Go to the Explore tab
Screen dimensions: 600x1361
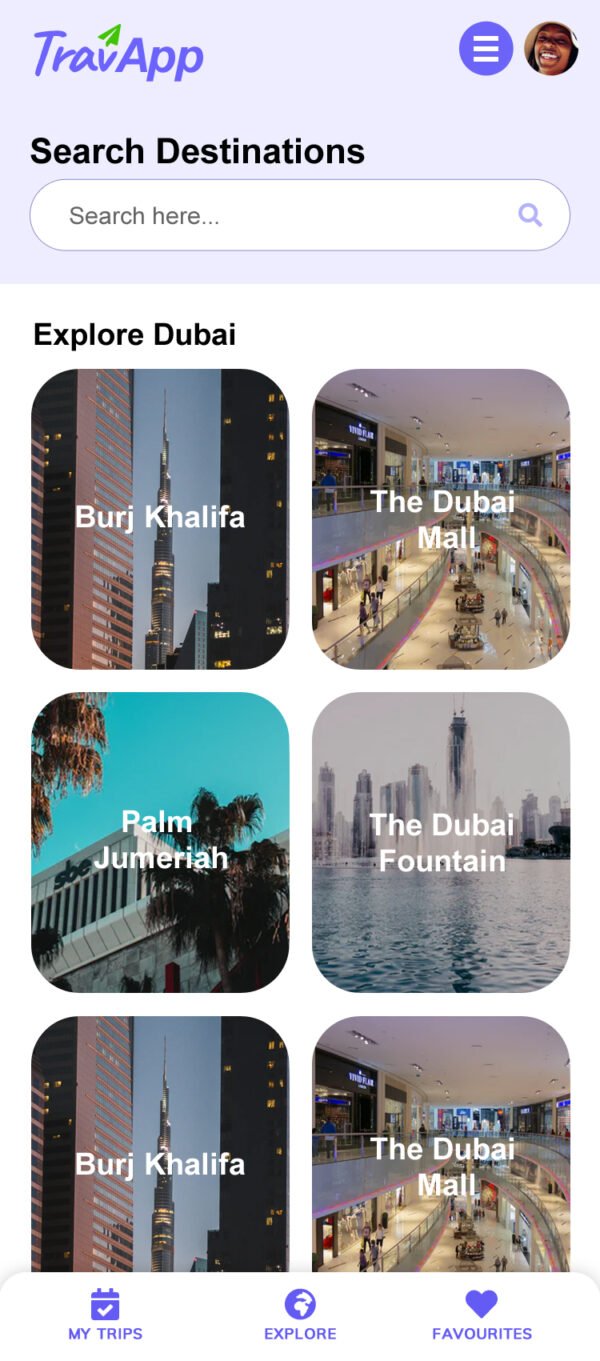(300, 1314)
